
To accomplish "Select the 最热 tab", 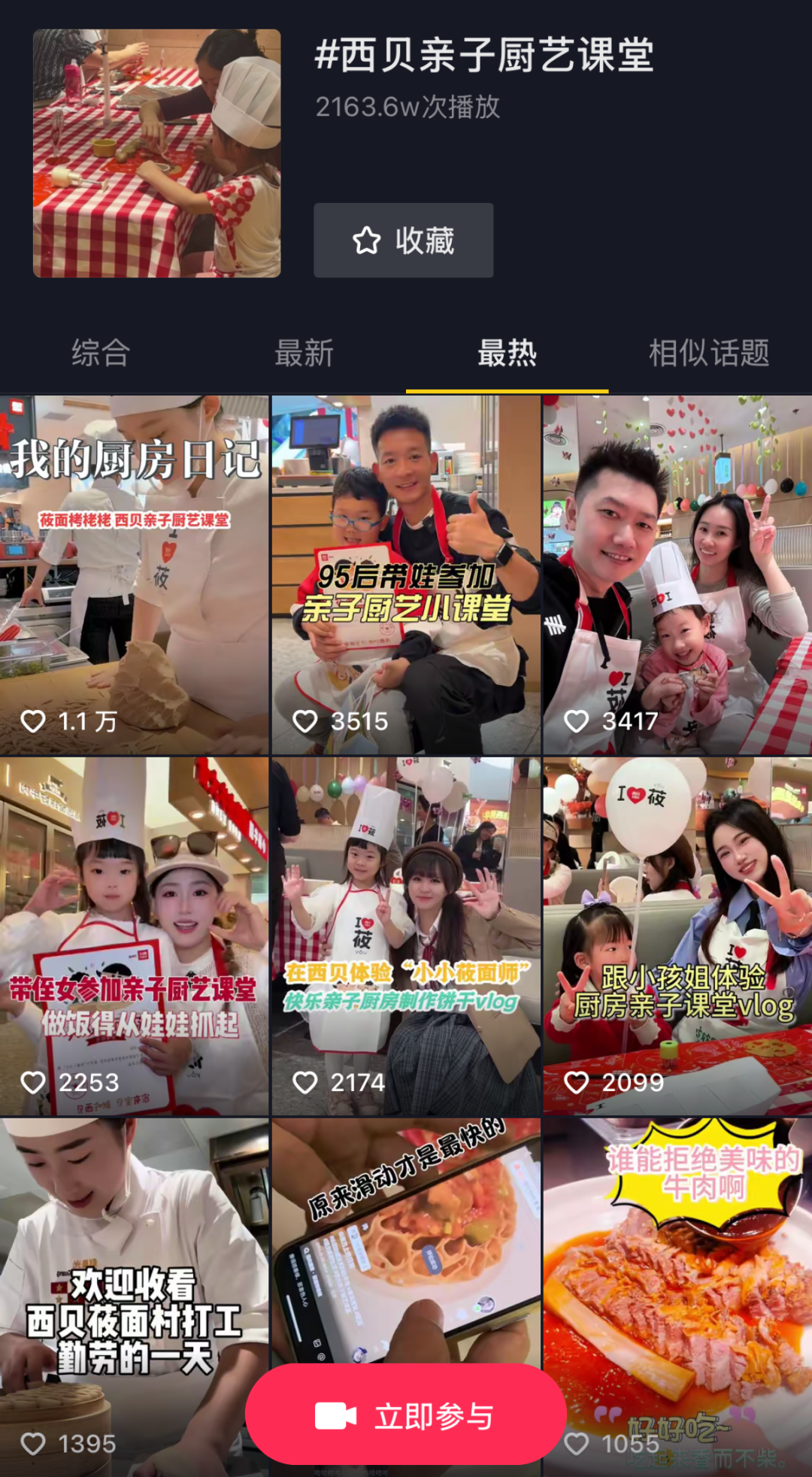I will click(x=507, y=353).
